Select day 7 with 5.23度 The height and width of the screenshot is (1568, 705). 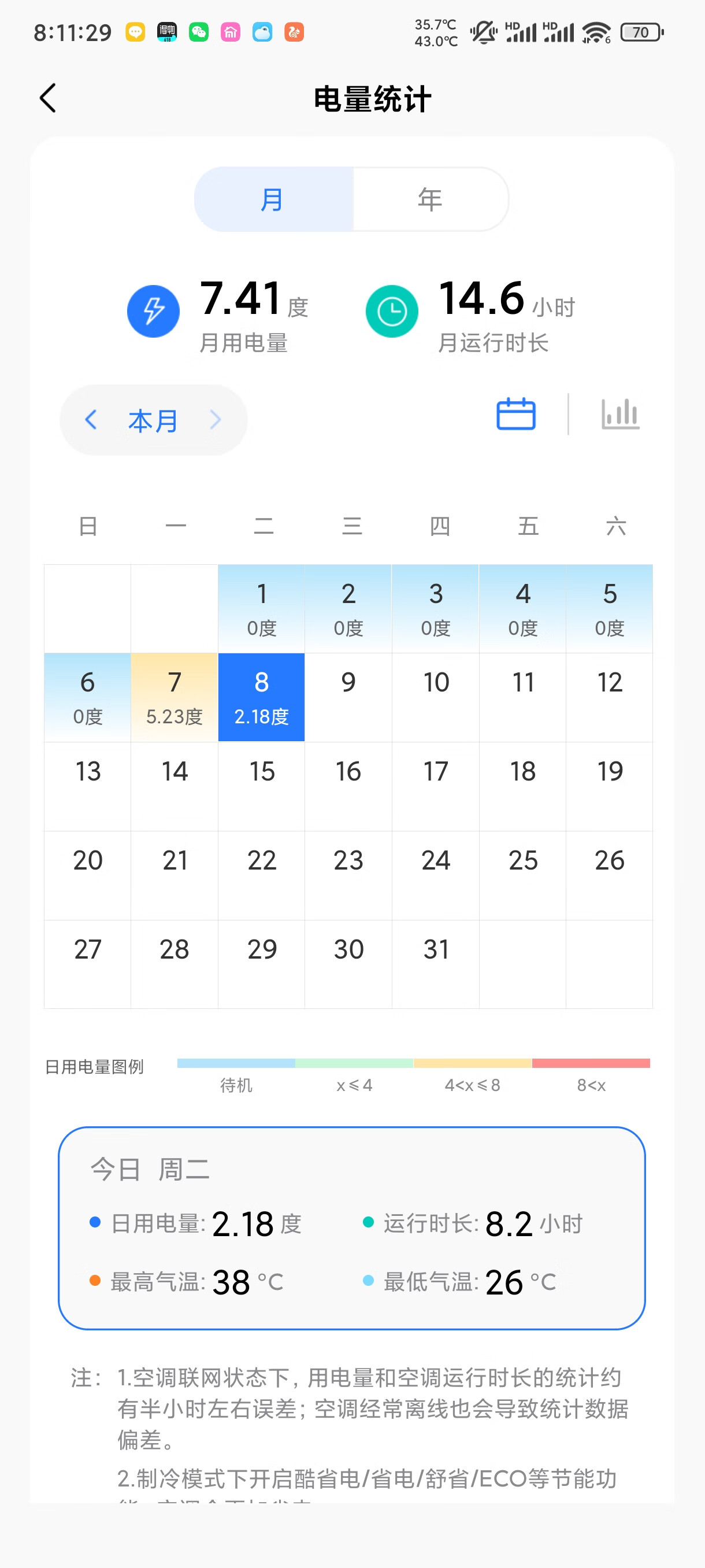[175, 698]
